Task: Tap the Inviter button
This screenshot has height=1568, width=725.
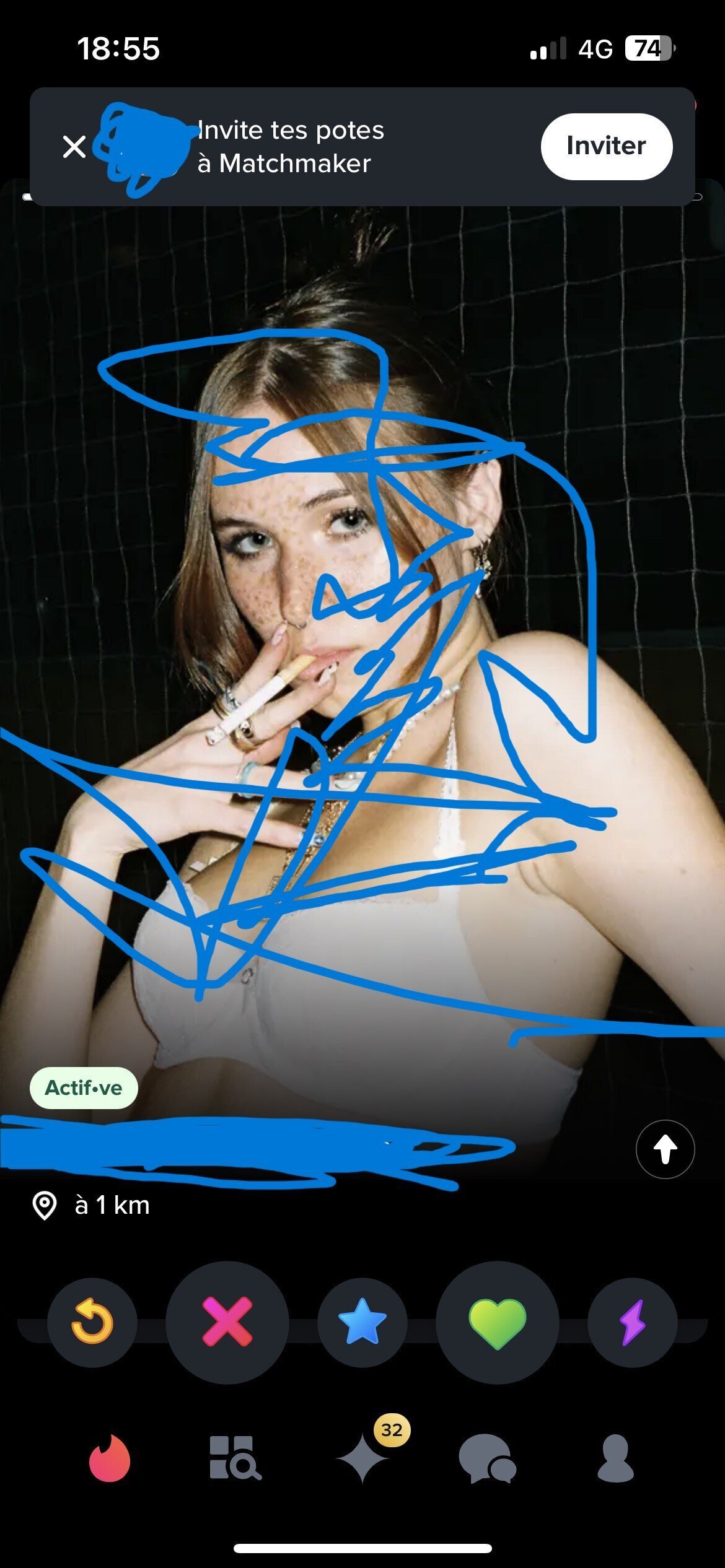Action: [606, 146]
